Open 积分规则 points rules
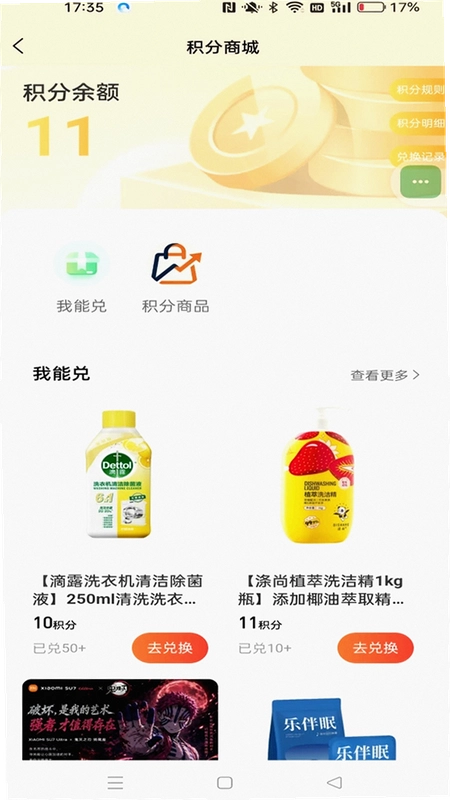 [419, 90]
